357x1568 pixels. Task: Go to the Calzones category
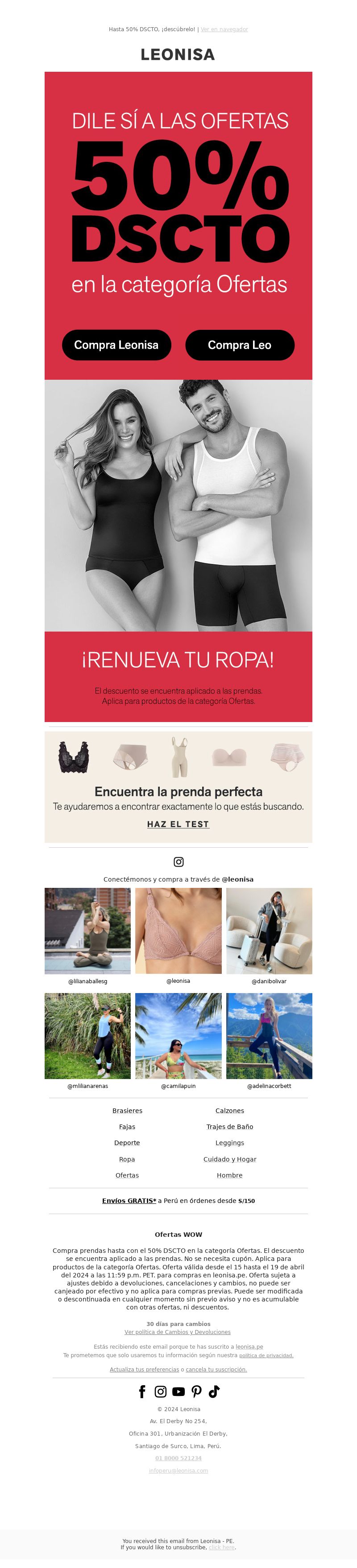coord(230,1111)
